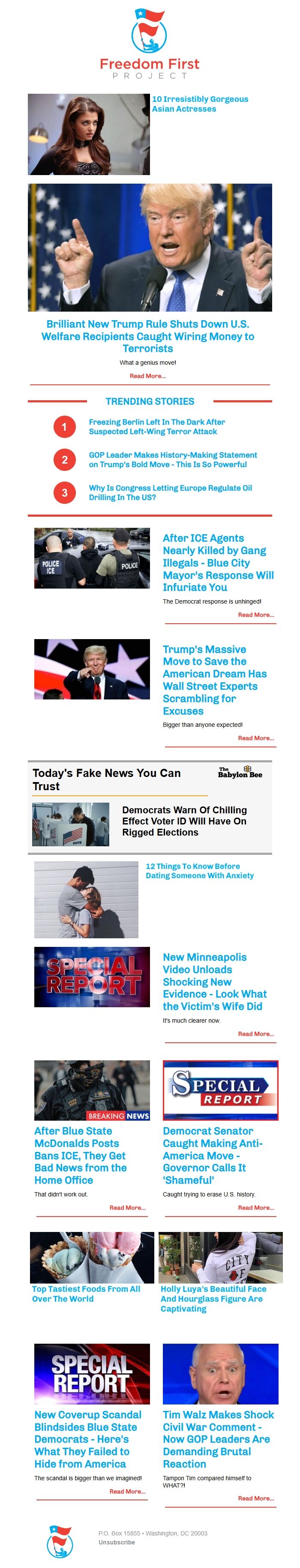Image resolution: width=300 pixels, height=1568 pixels.
Task: Tap Read More under Trump's Massive Move story
Action: pyautogui.click(x=255, y=738)
